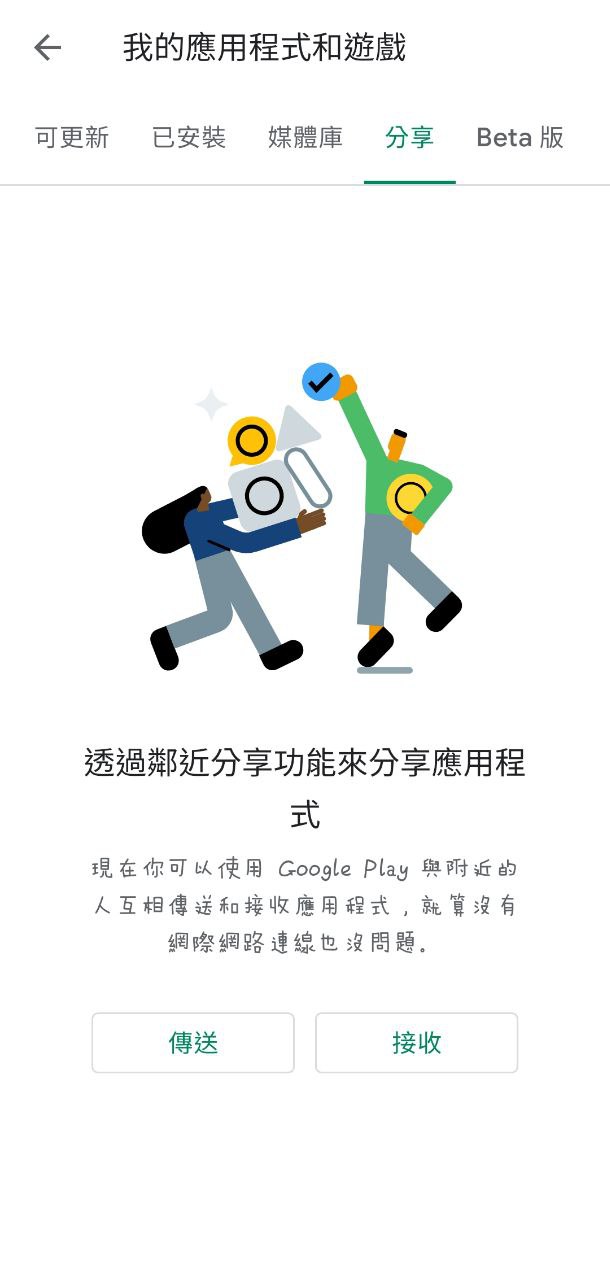Go back using the arrow icon
This screenshot has width=610, height=1280.
pyautogui.click(x=48, y=48)
